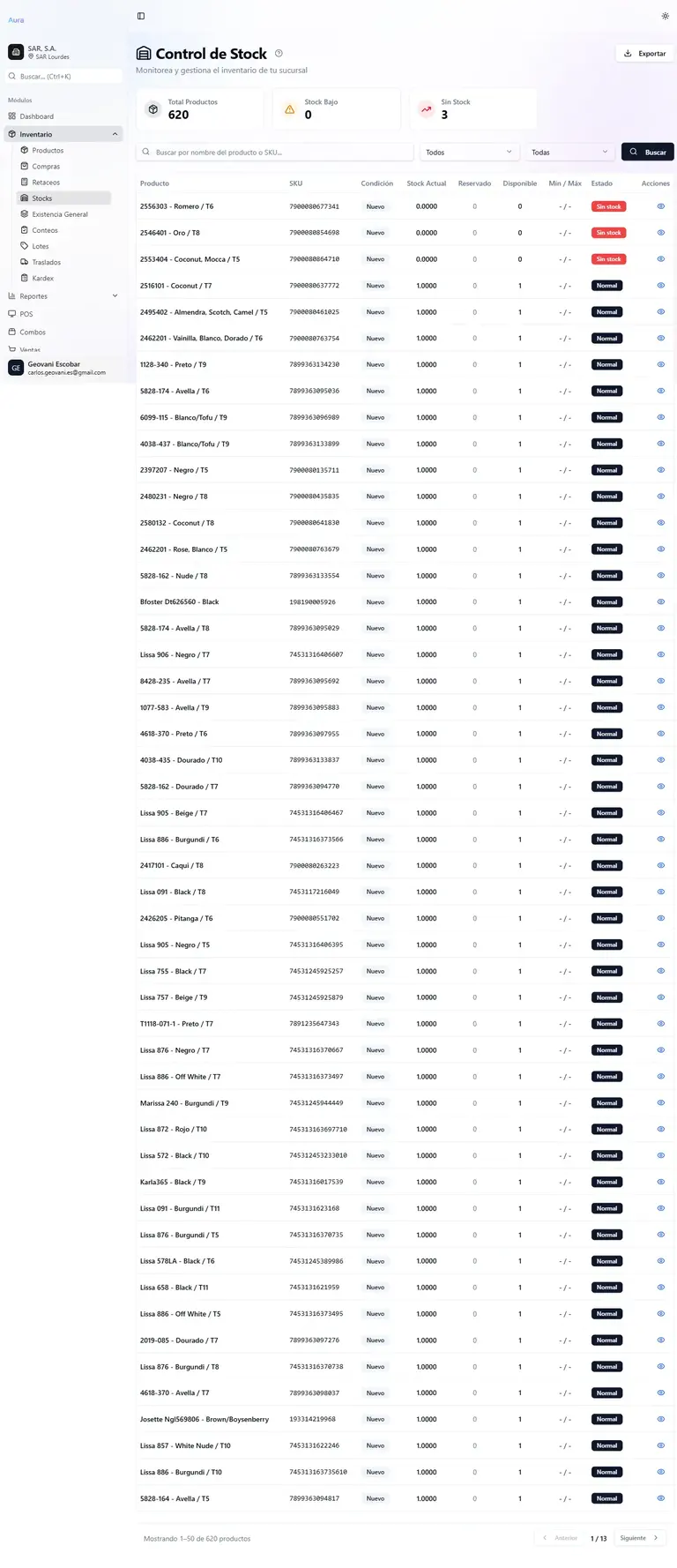The width and height of the screenshot is (677, 1568).
Task: Open Geovani Escobar's account menu
Action: (63, 368)
